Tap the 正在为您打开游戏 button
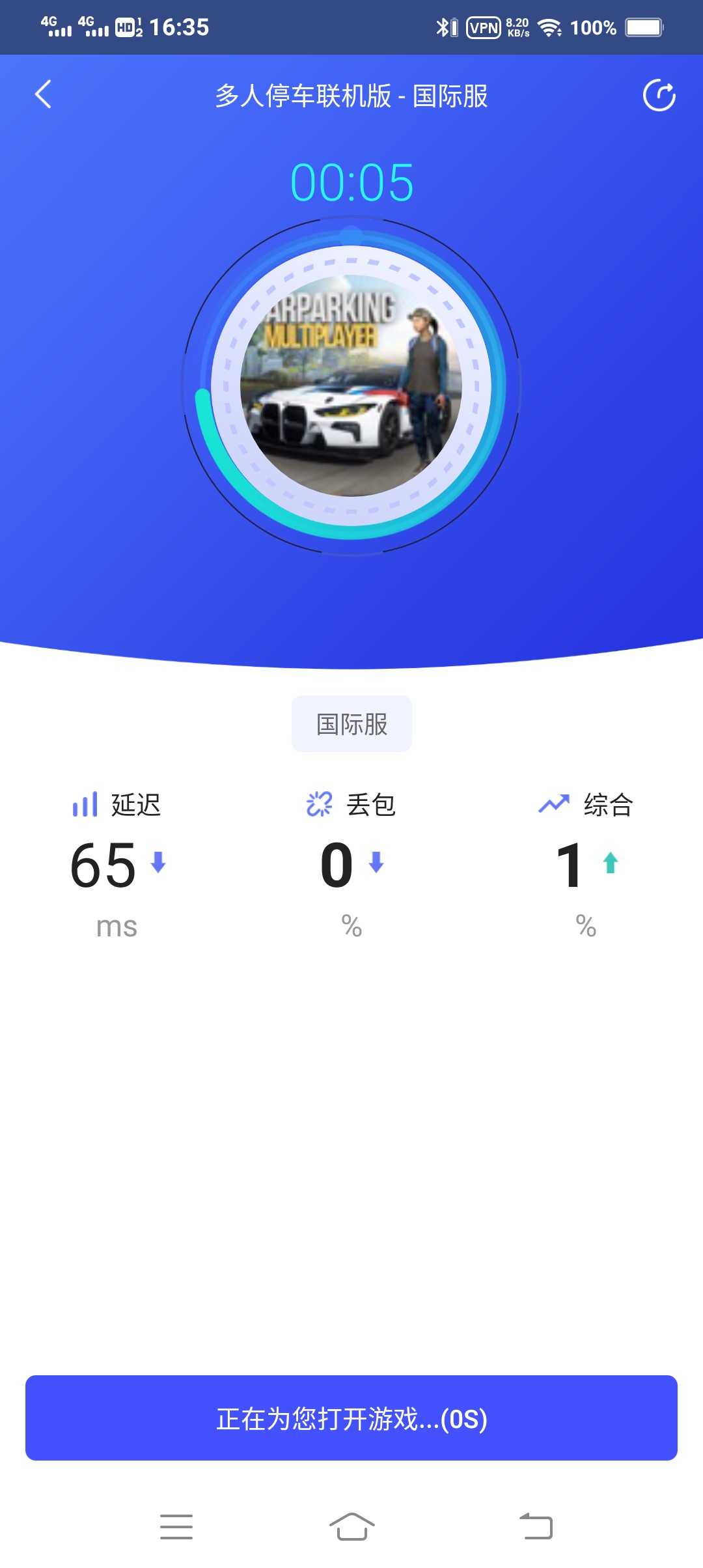Image resolution: width=703 pixels, height=1568 pixels. 351,1418
